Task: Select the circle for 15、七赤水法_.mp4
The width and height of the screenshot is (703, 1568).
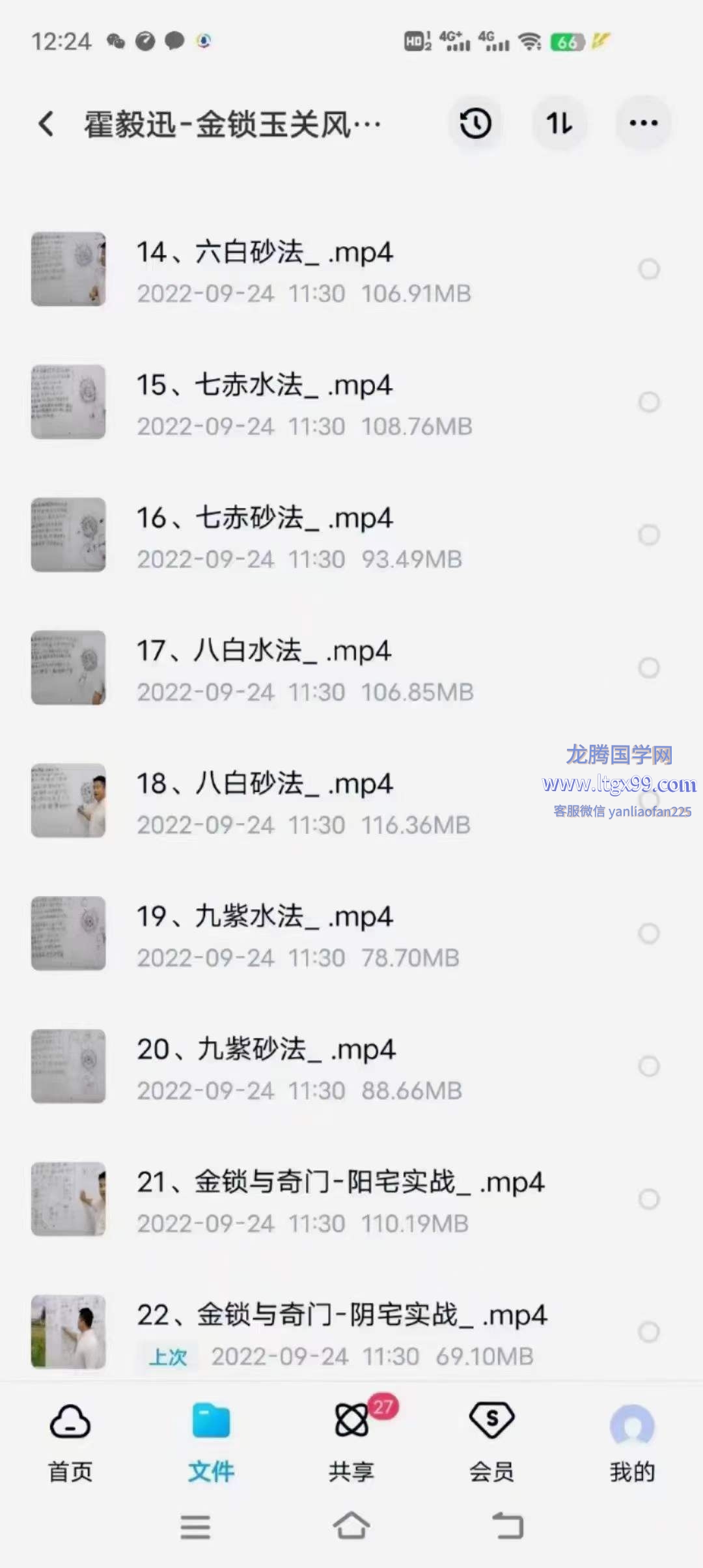Action: point(648,402)
